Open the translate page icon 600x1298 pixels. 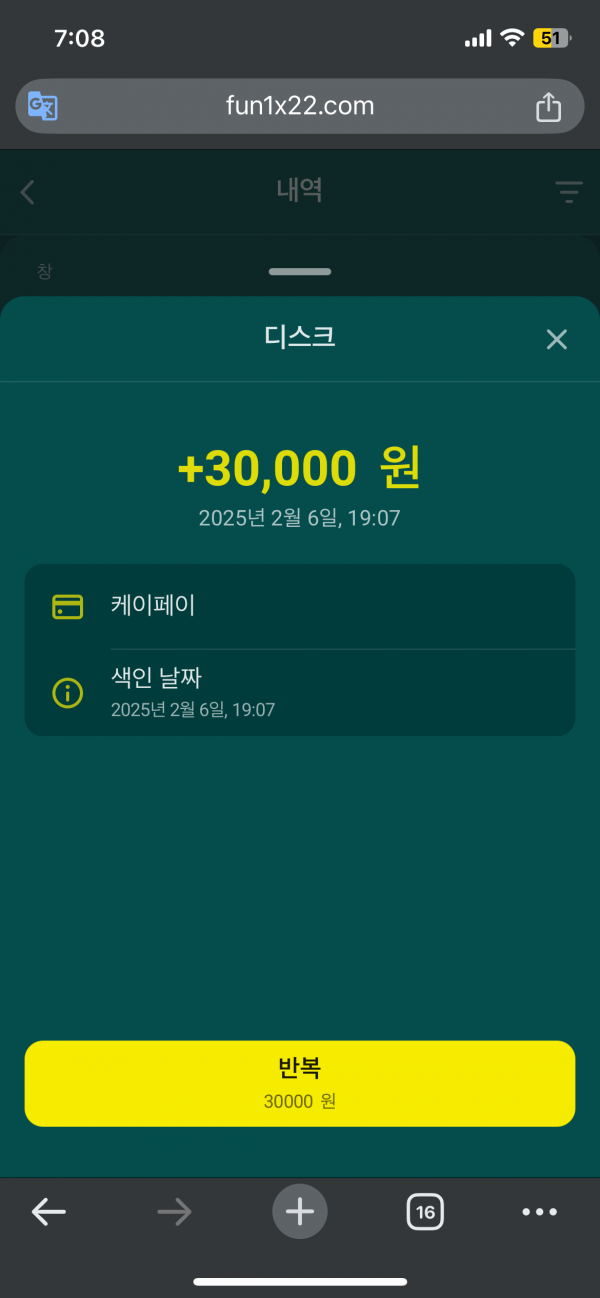coord(43,106)
